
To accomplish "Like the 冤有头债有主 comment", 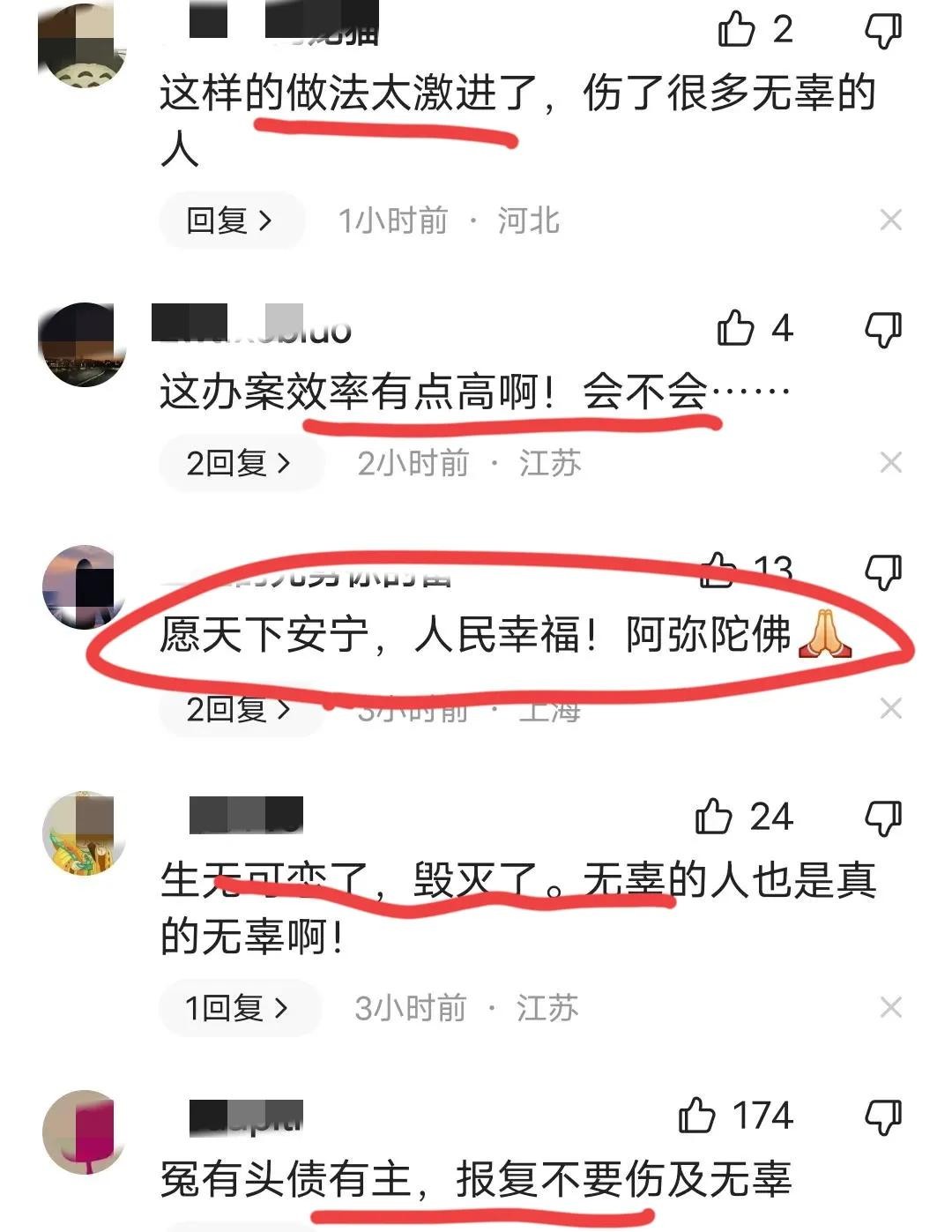I will (x=696, y=1116).
